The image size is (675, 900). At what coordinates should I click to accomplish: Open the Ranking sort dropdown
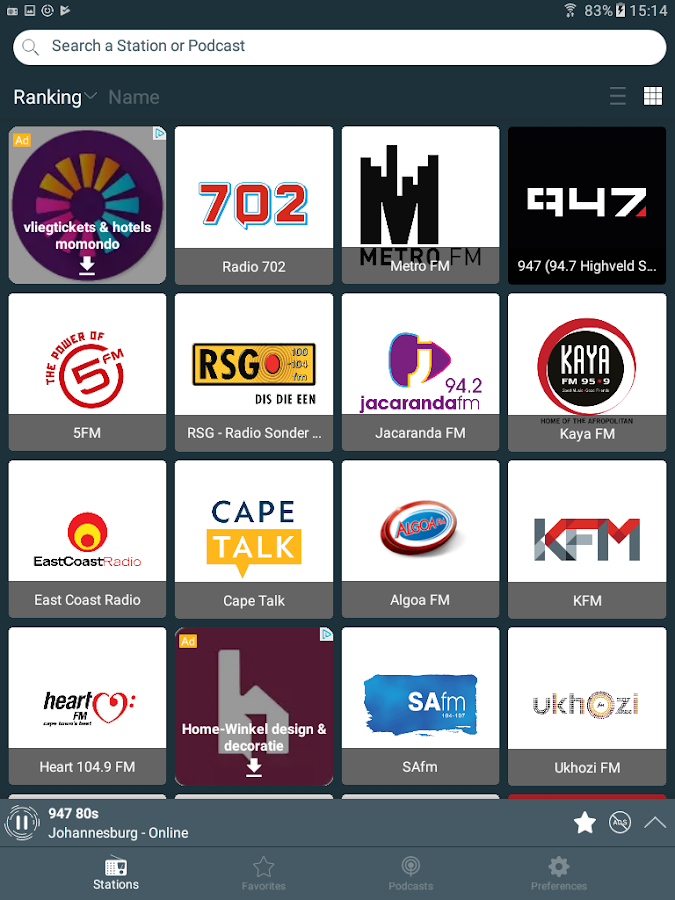pos(55,97)
